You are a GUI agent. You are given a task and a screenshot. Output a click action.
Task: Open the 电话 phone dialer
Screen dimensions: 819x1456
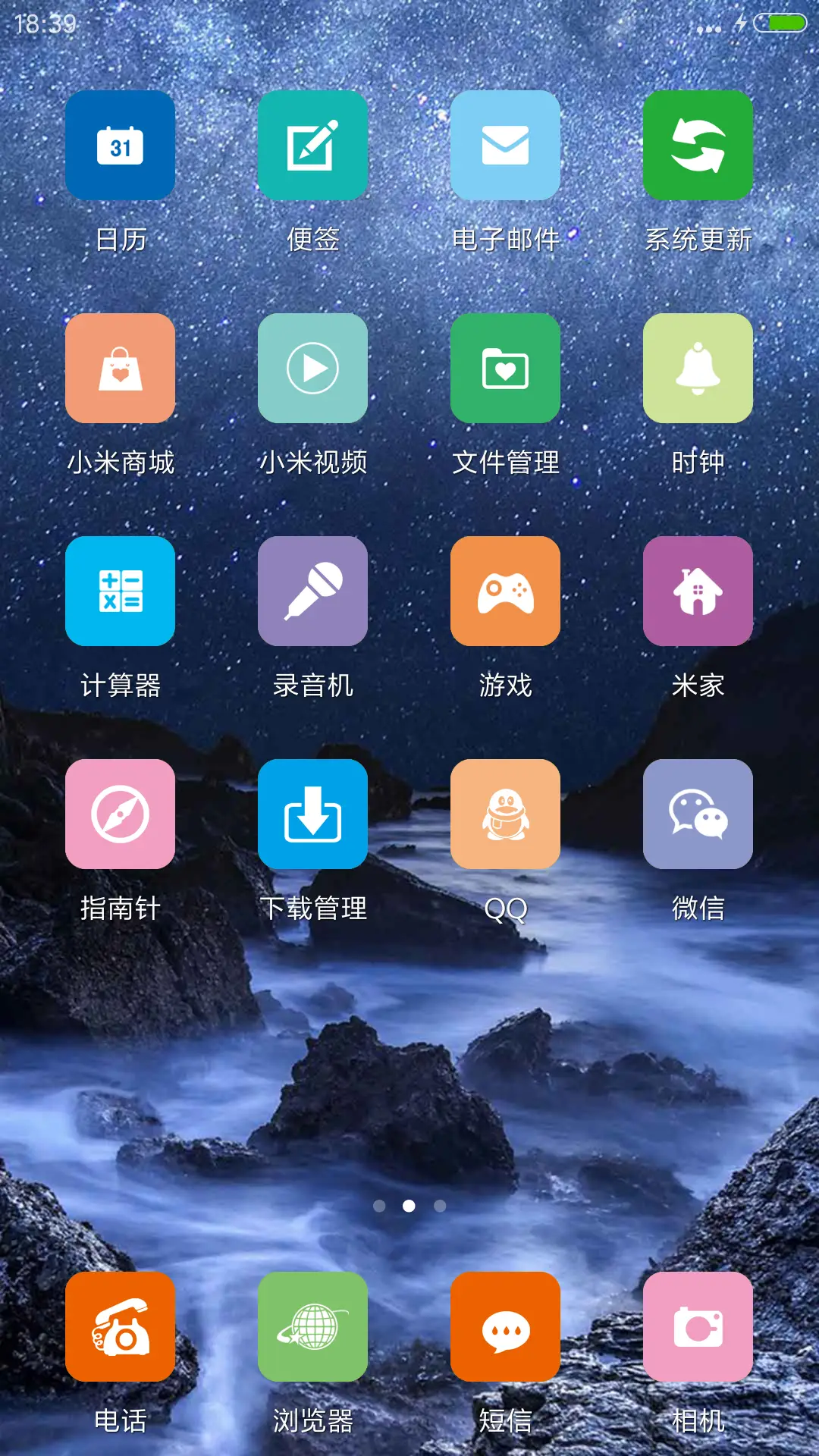(x=120, y=1328)
